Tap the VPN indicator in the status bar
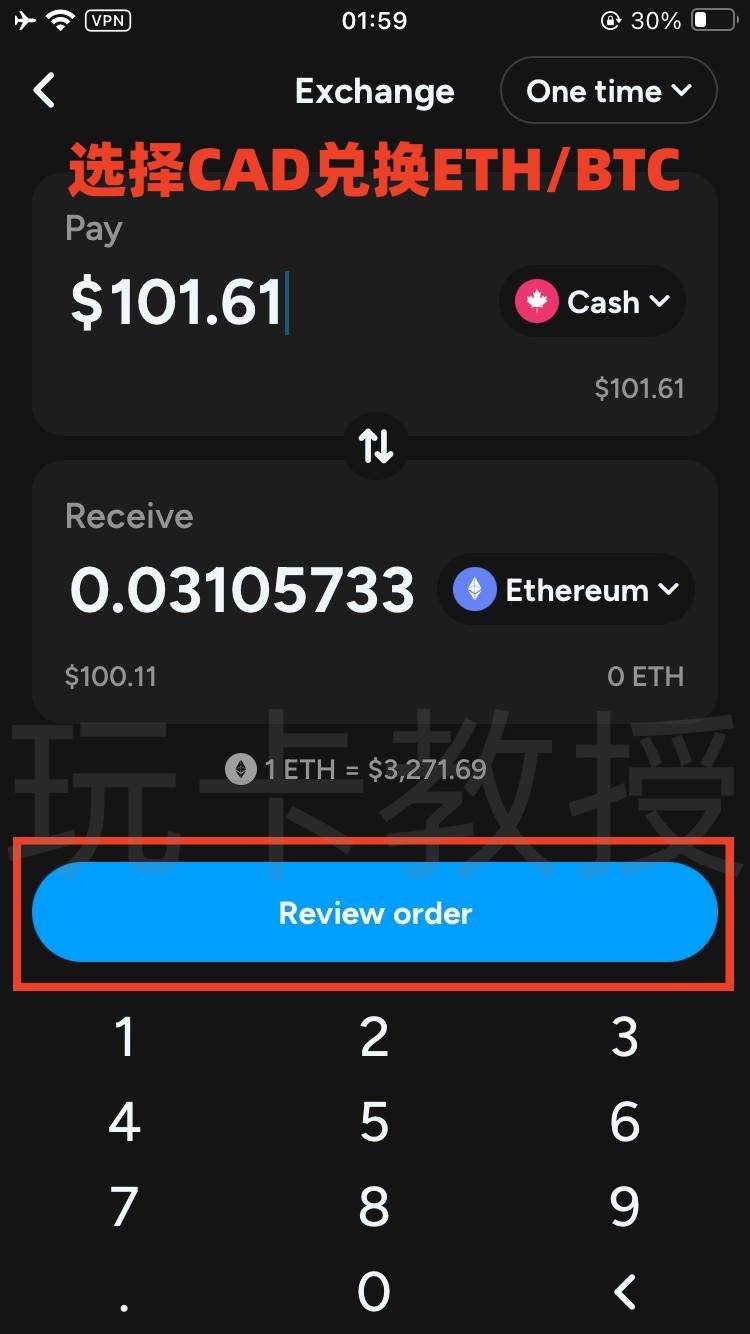 coord(108,20)
